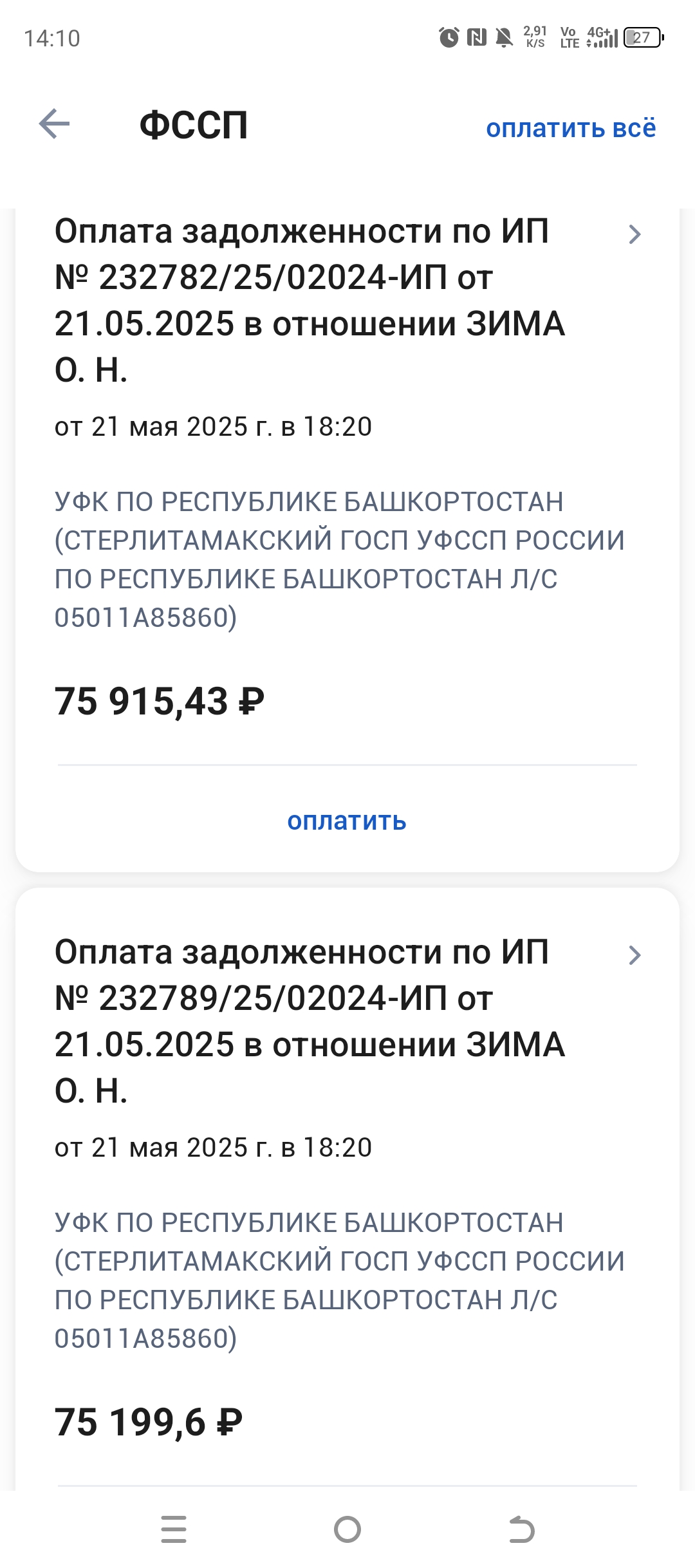Go to the system home screen

347,1529
